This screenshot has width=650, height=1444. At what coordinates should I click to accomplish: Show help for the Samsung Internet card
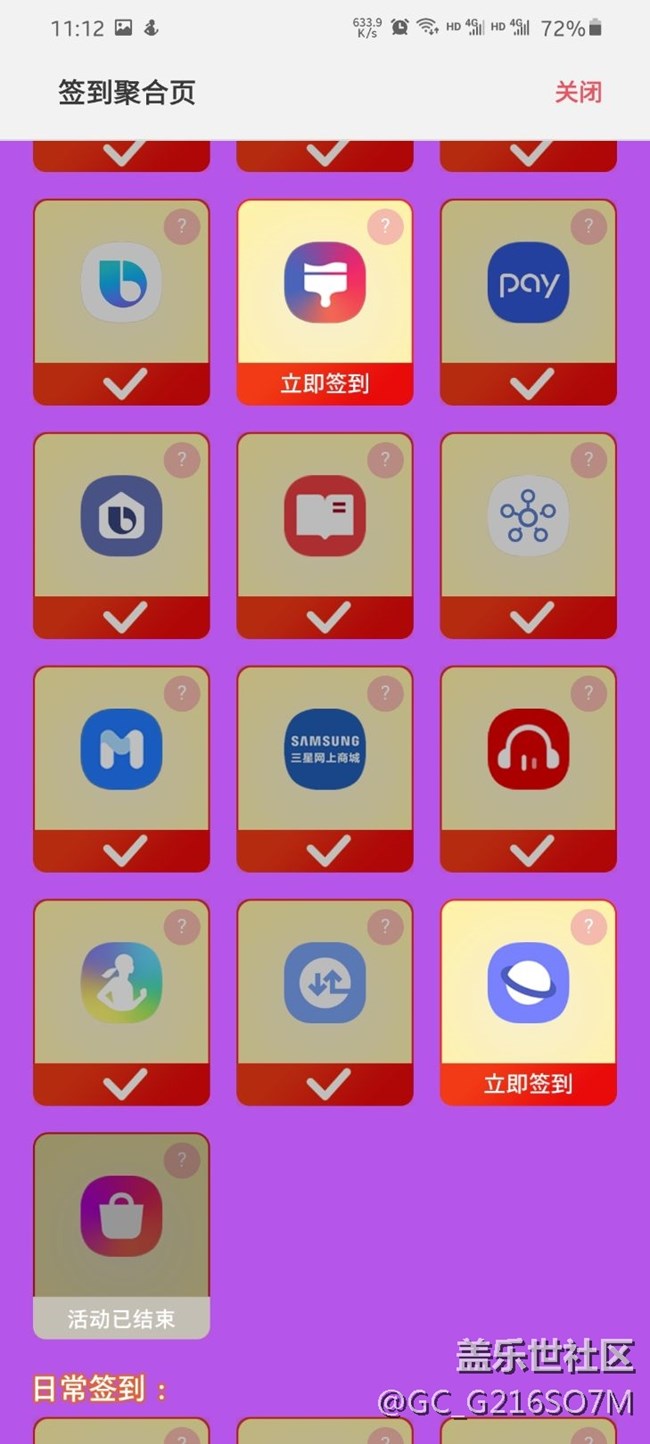pos(588,927)
